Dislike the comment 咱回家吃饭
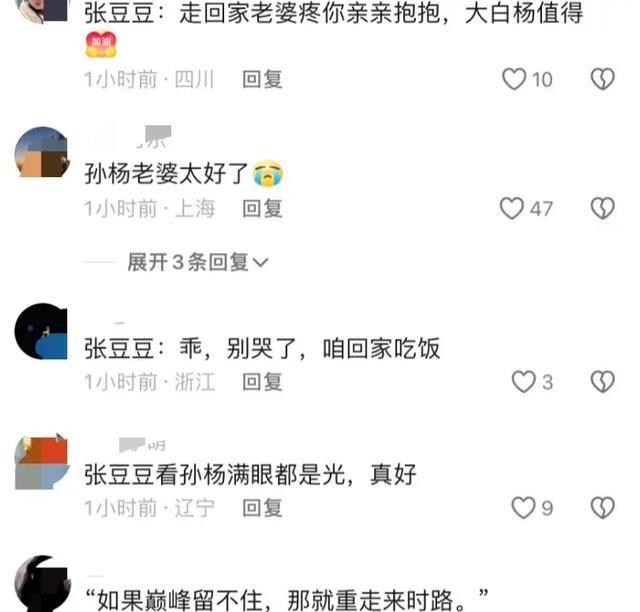The image size is (640, 612). coord(602,381)
